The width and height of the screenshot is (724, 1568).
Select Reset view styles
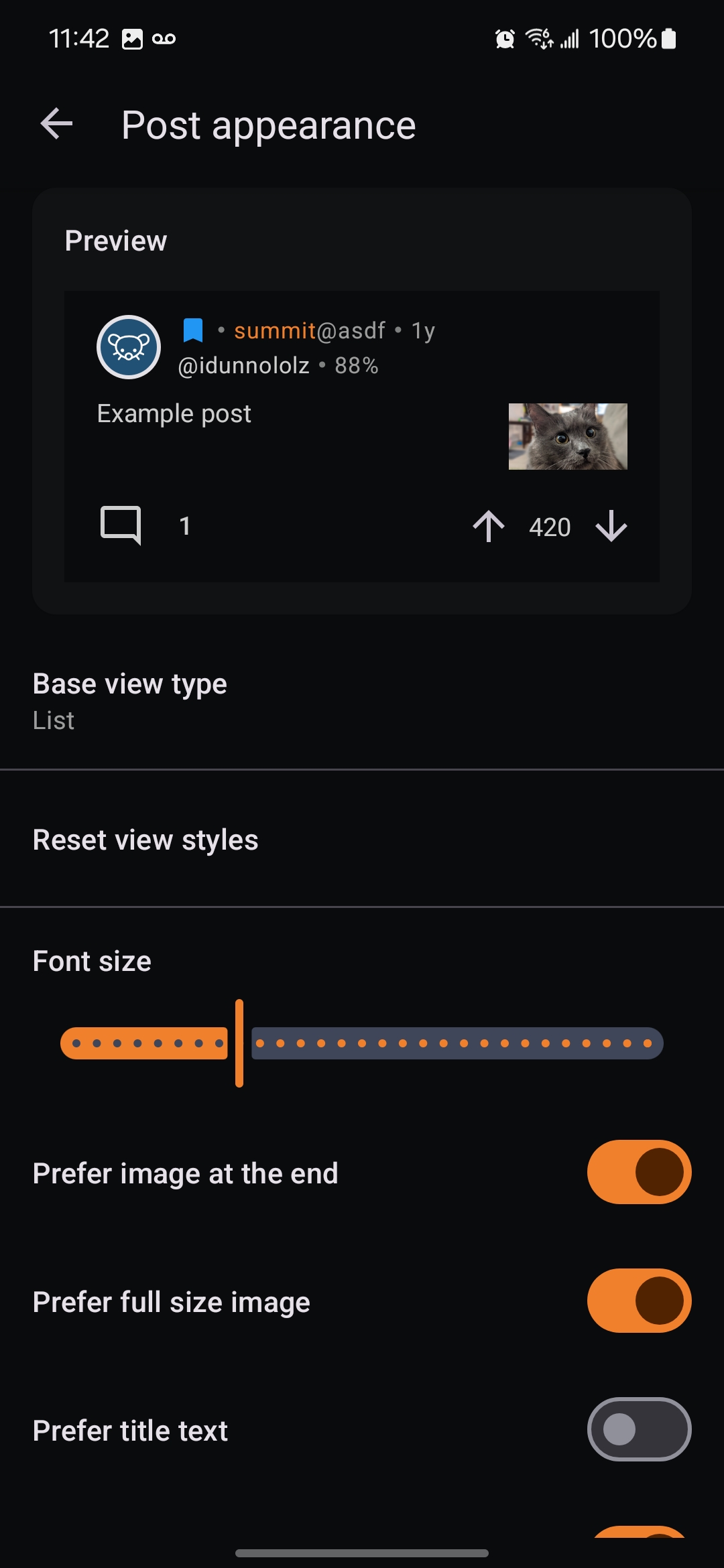(x=362, y=840)
